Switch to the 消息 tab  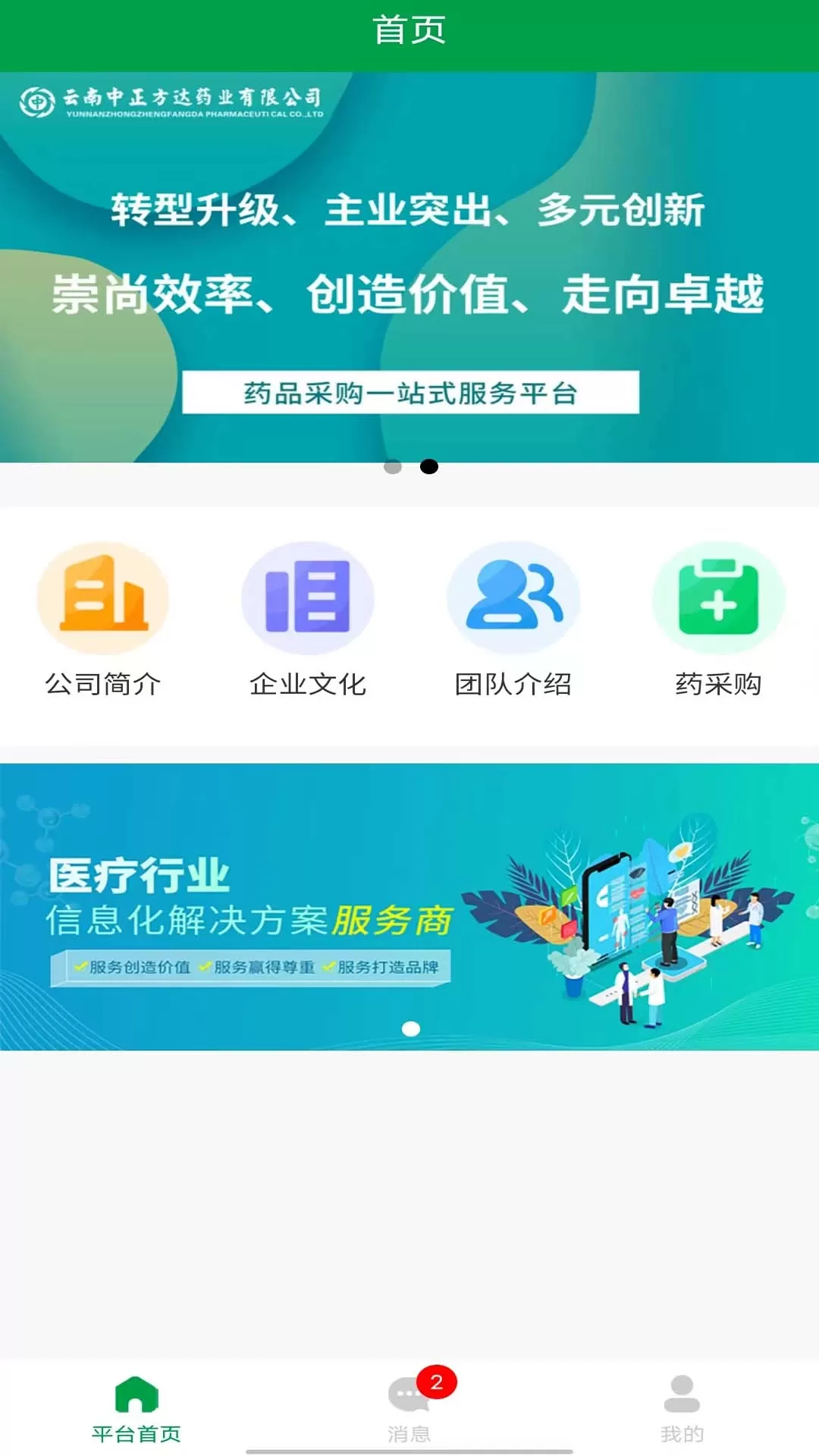click(x=409, y=1408)
